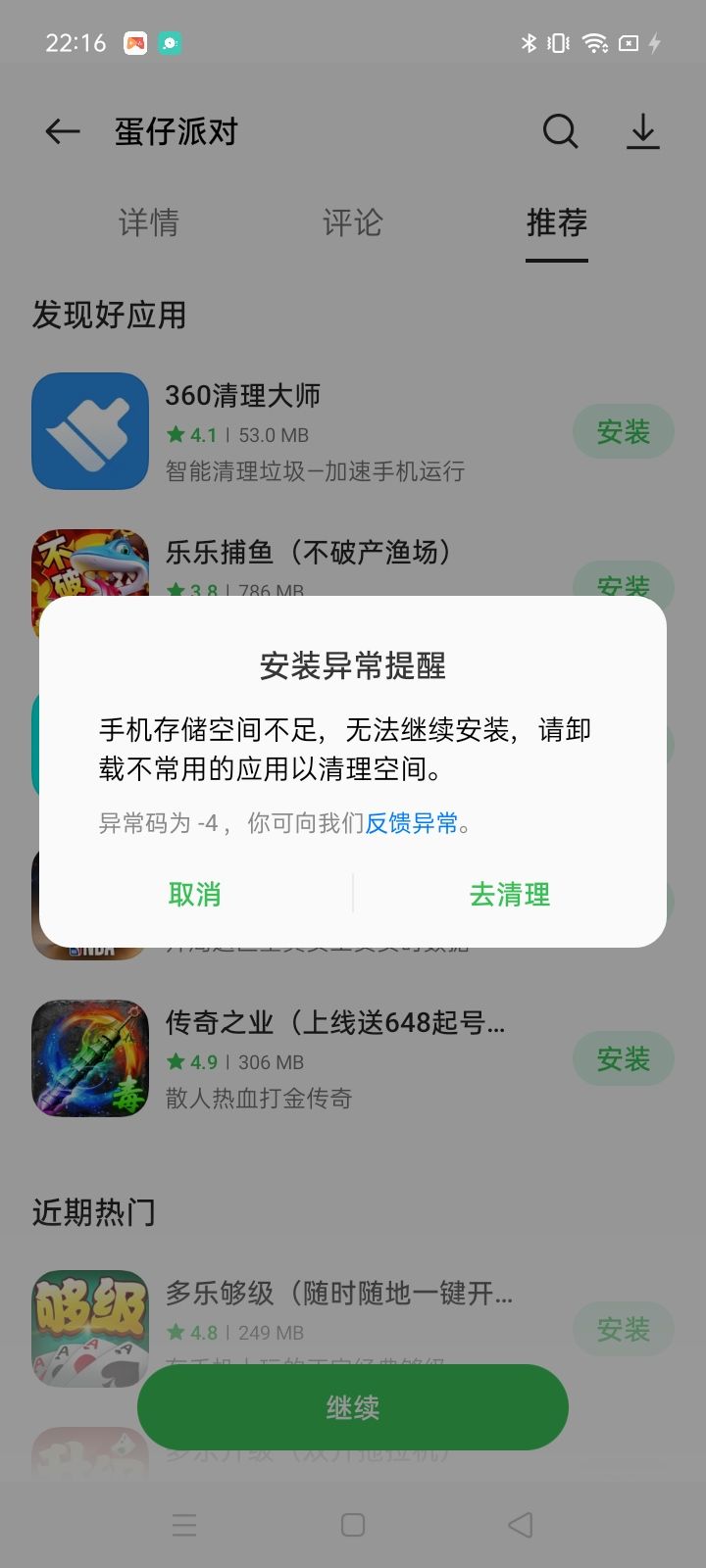The image size is (706, 1568).
Task: Select the 多乐够级 app icon
Action: 89,1329
